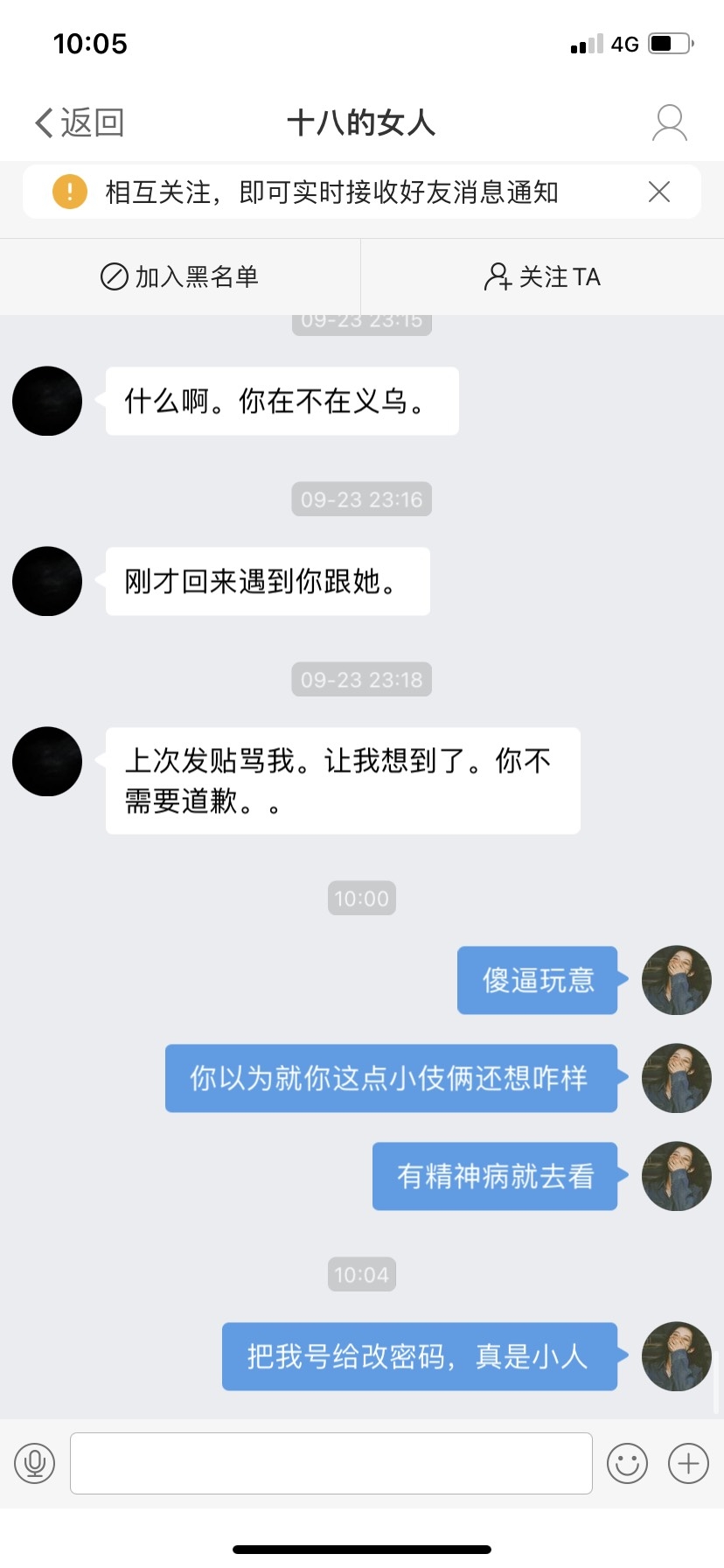Screen dimensions: 724x1568
Task: Open the profile icon in the header
Action: tap(670, 122)
